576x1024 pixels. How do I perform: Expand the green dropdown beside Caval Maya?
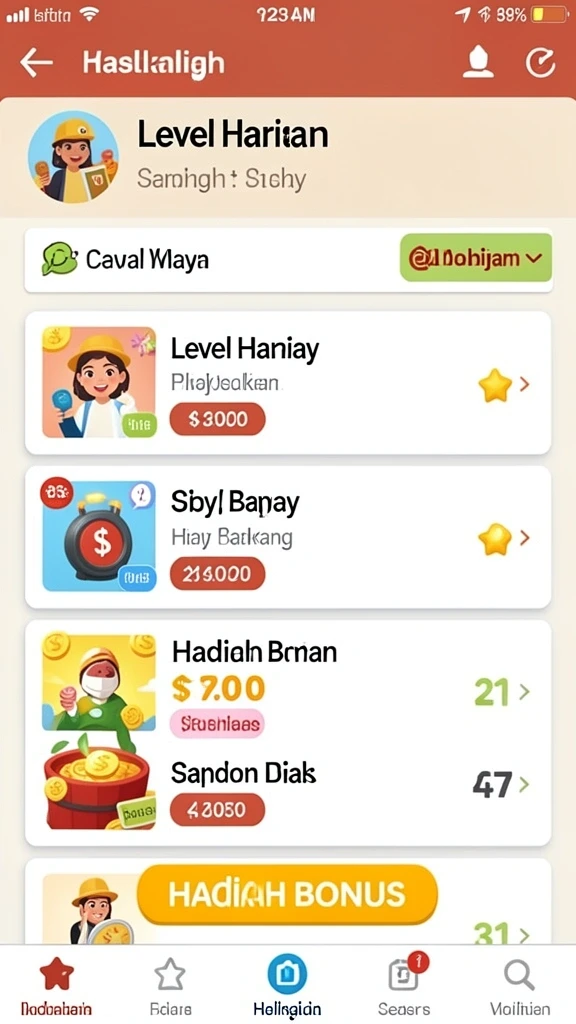[x=475, y=258]
